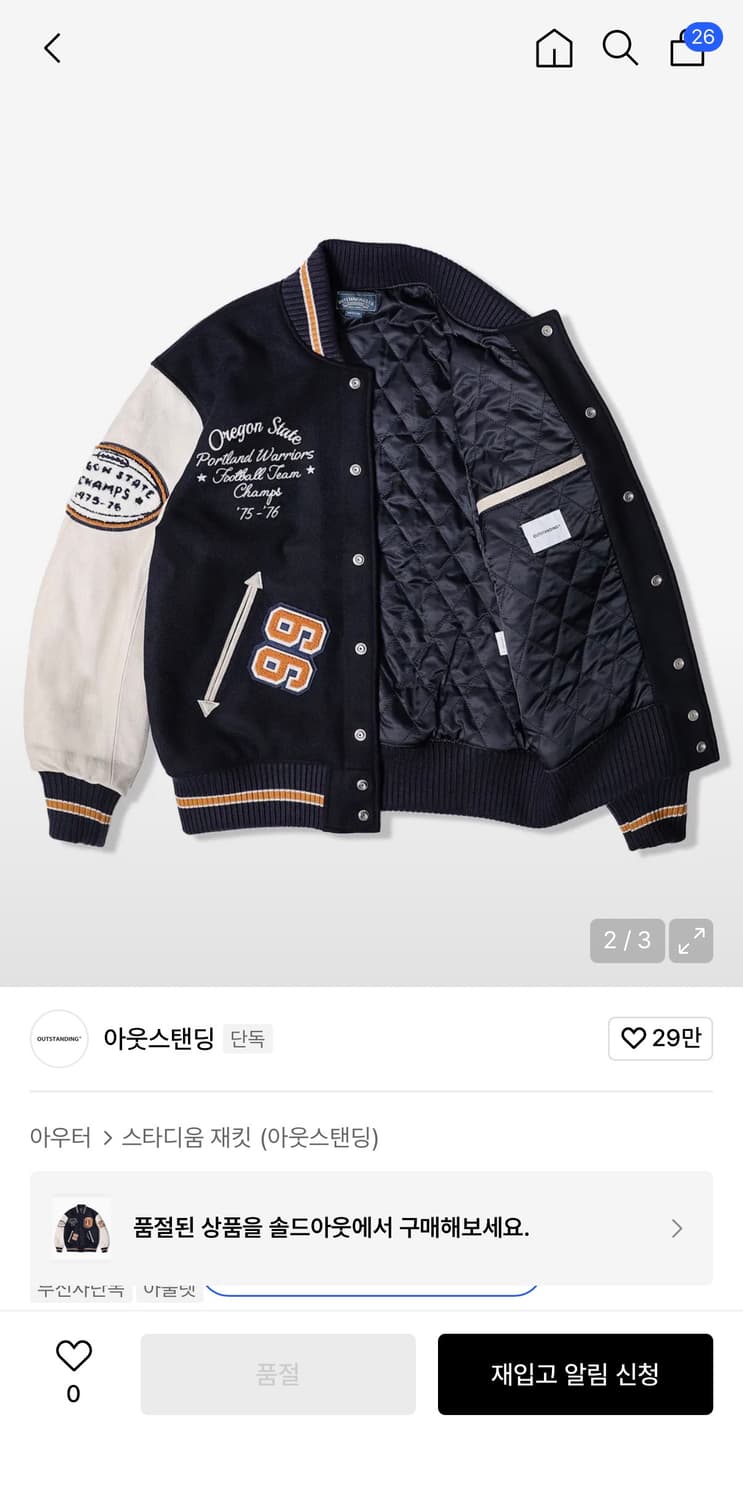Tap the jacket thumbnail in the banner
Screen dimensions: 743x1500
[80, 1229]
